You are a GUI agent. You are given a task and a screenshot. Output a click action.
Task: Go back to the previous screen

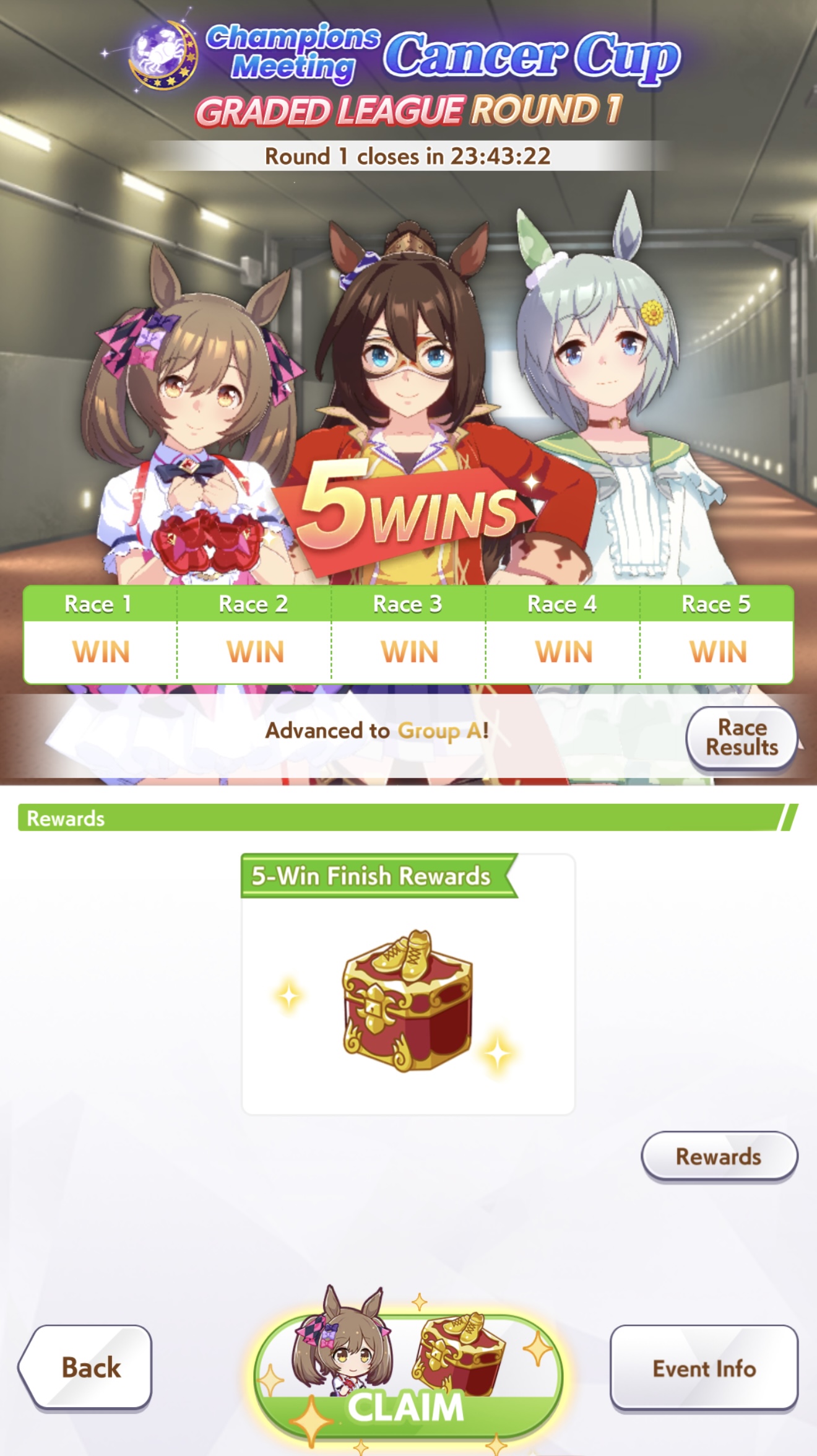(x=86, y=1367)
